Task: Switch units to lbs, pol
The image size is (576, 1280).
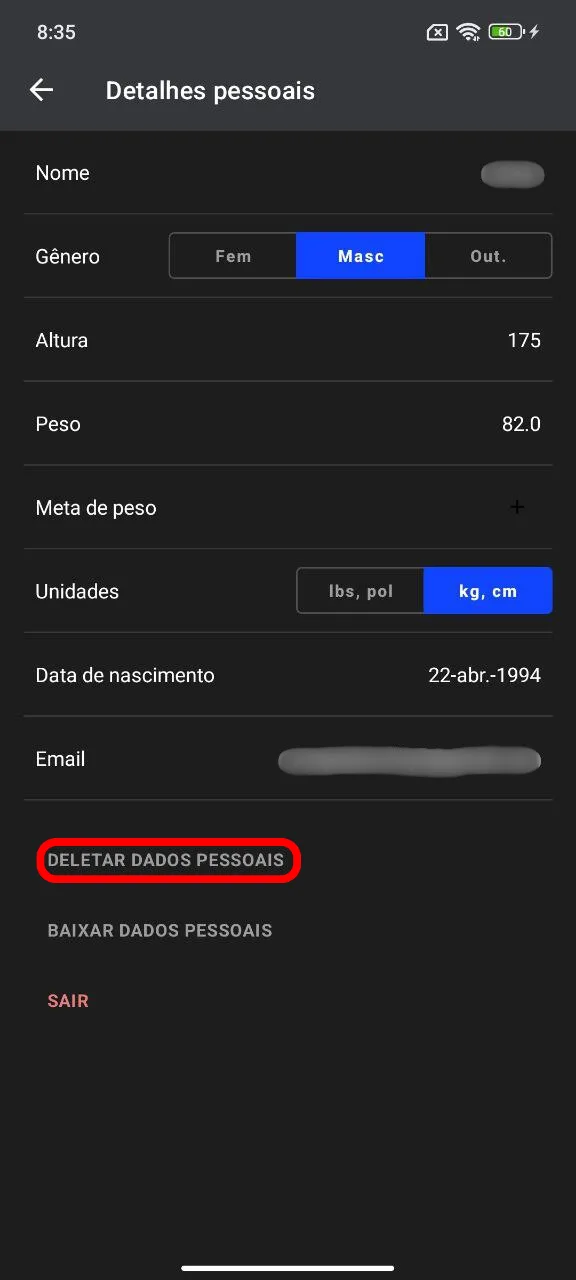Action: (x=361, y=591)
